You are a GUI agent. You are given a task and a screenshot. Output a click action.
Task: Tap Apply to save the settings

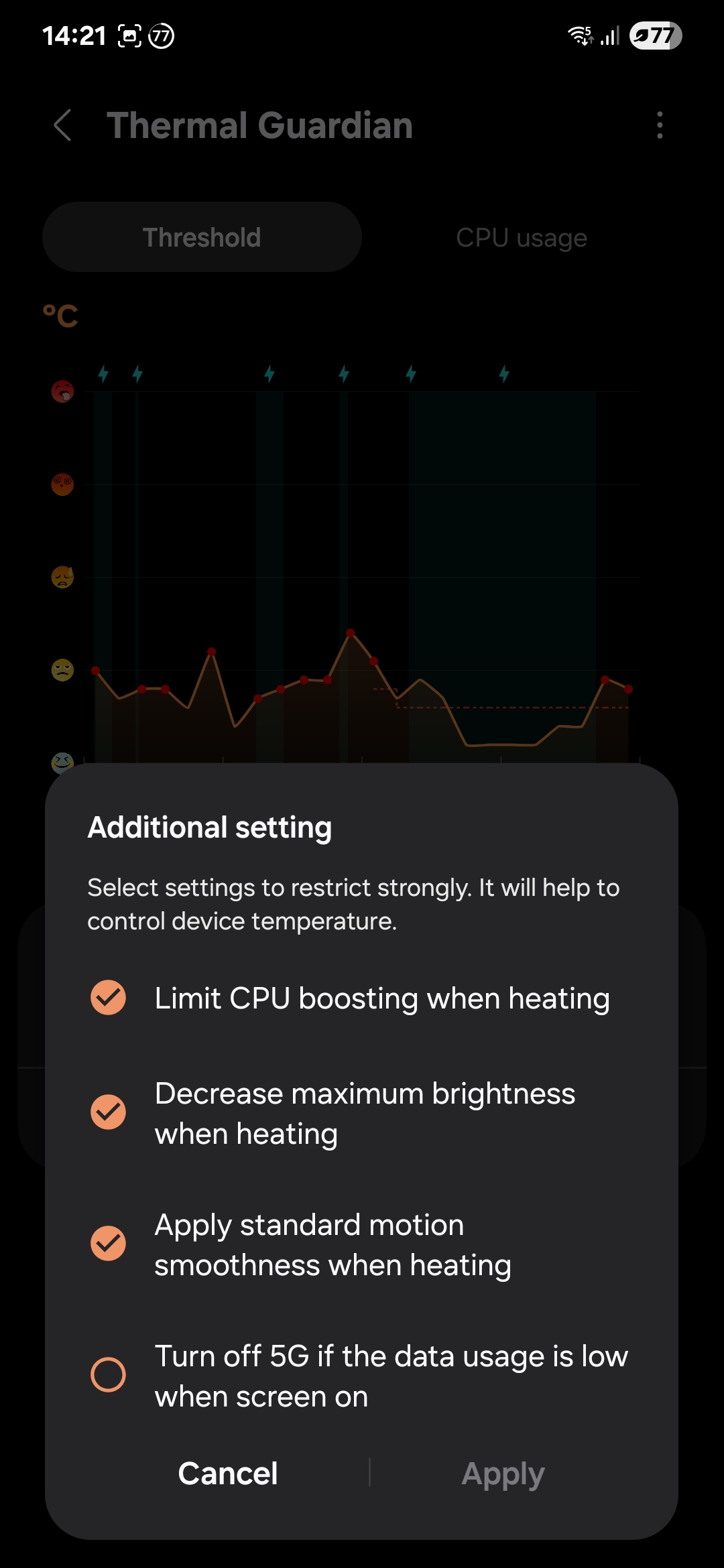[503, 1474]
